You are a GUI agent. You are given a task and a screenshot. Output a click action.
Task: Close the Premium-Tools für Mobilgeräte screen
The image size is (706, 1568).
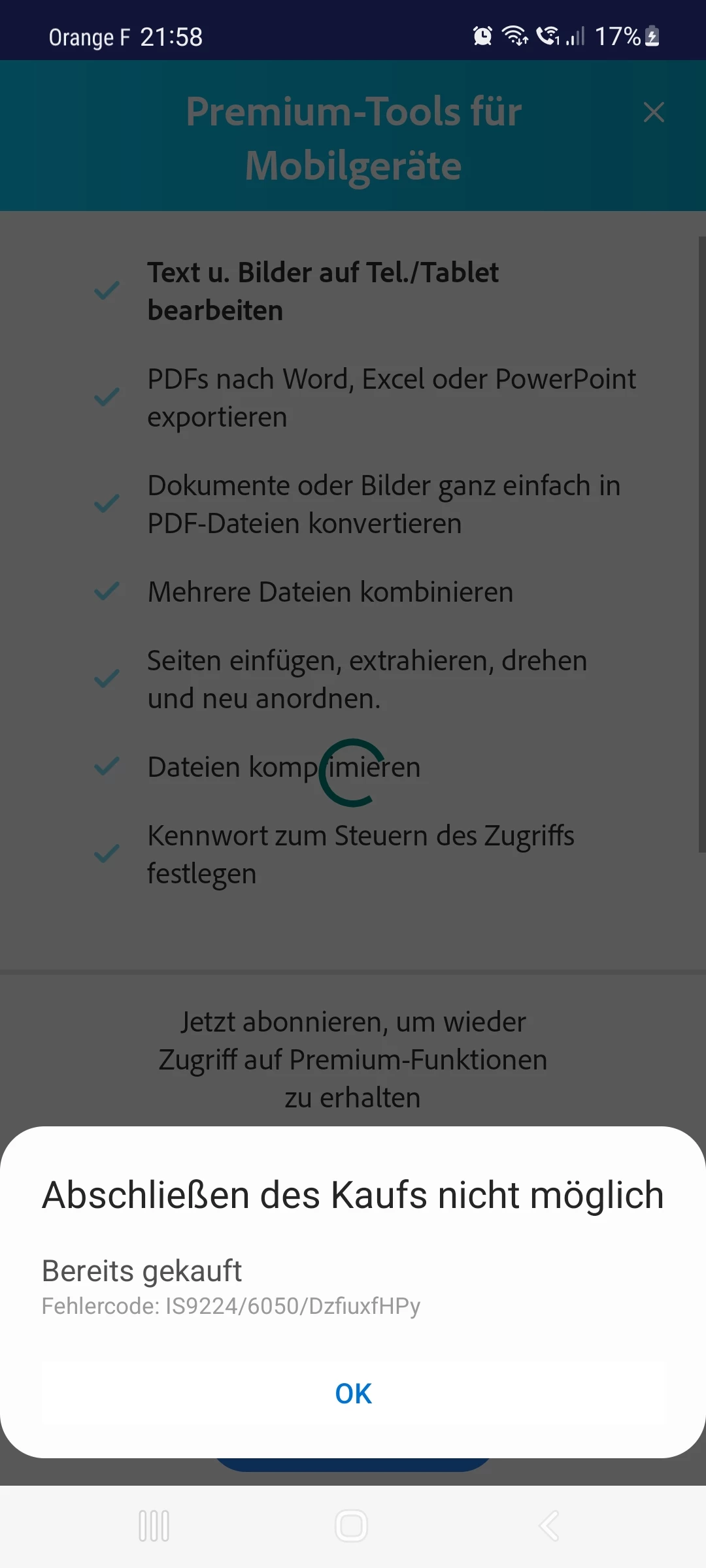click(653, 112)
